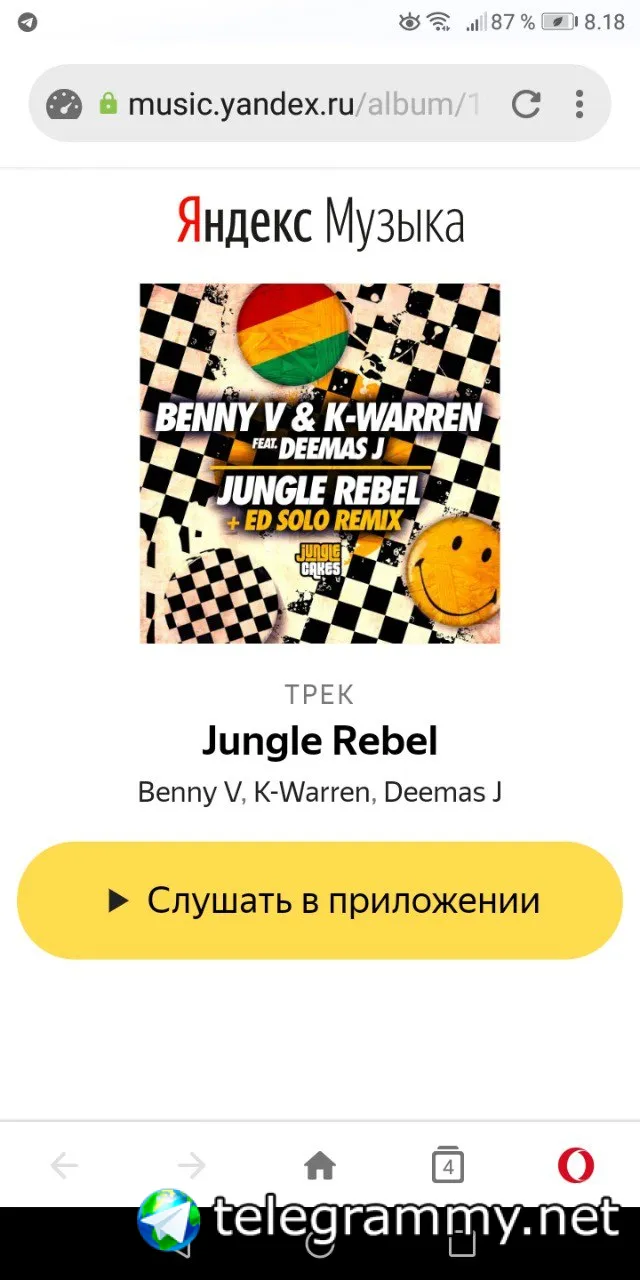Open the Jungle Rebel cover art
The width and height of the screenshot is (640, 1280).
(x=320, y=463)
